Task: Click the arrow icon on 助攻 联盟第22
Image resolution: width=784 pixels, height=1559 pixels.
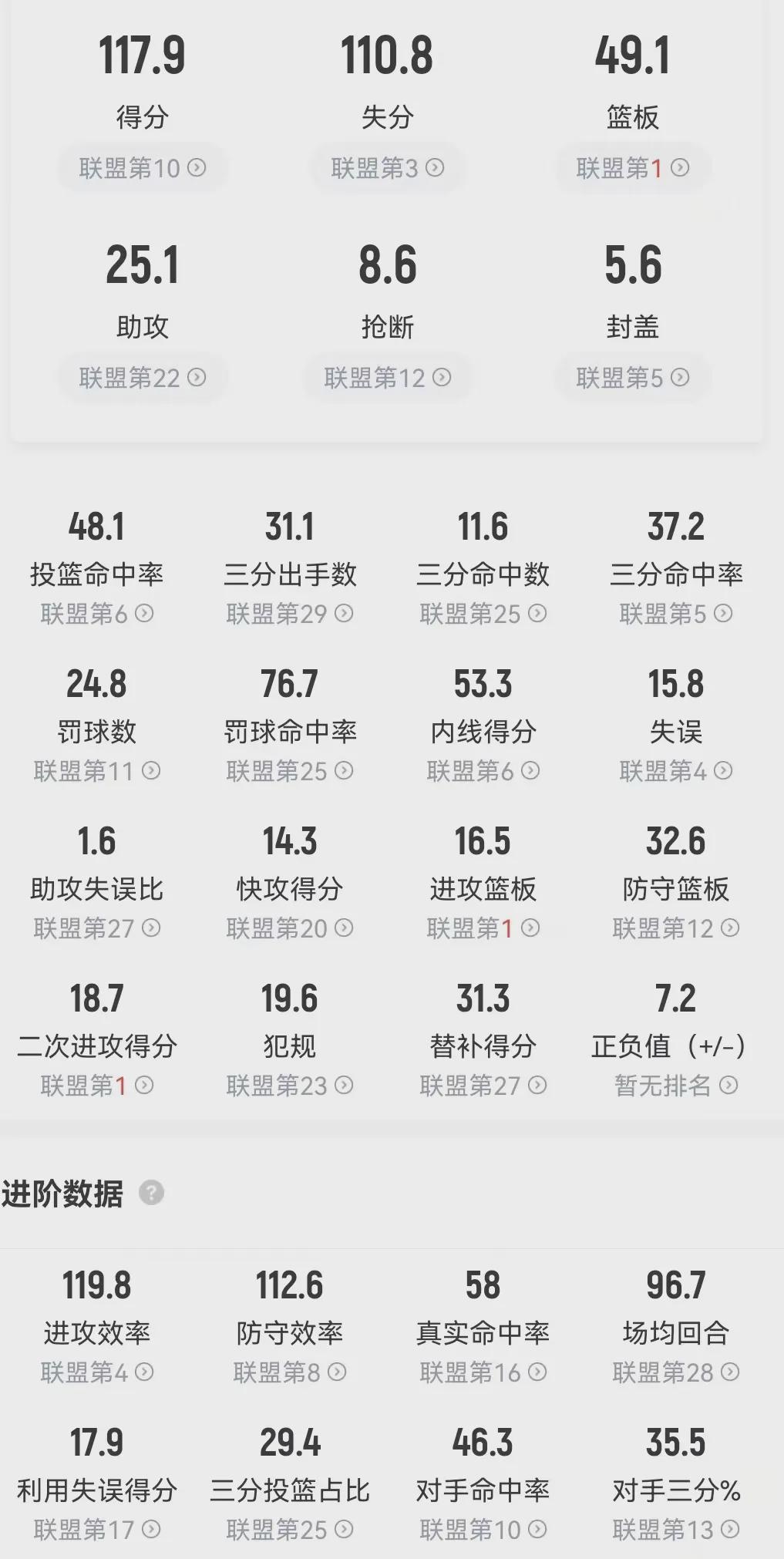Action: (x=198, y=378)
